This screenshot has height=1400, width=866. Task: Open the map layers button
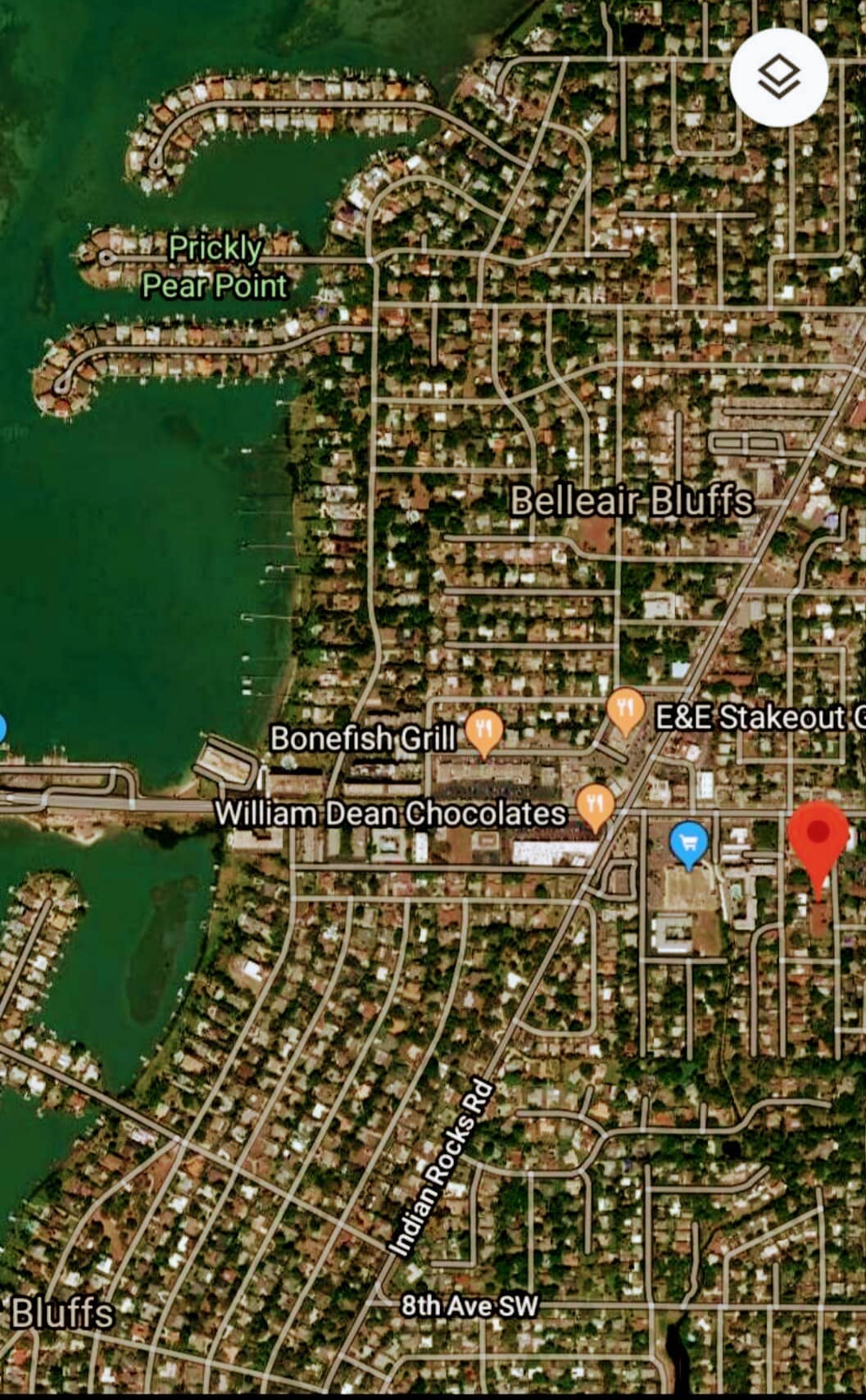click(x=778, y=77)
